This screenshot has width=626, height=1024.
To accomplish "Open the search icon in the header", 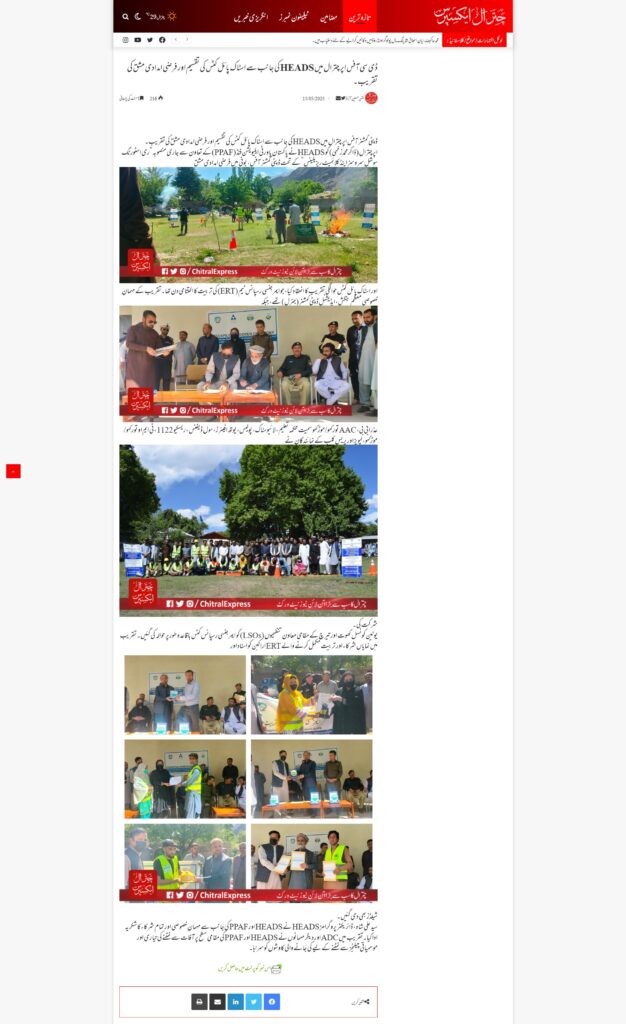I will coord(125,17).
